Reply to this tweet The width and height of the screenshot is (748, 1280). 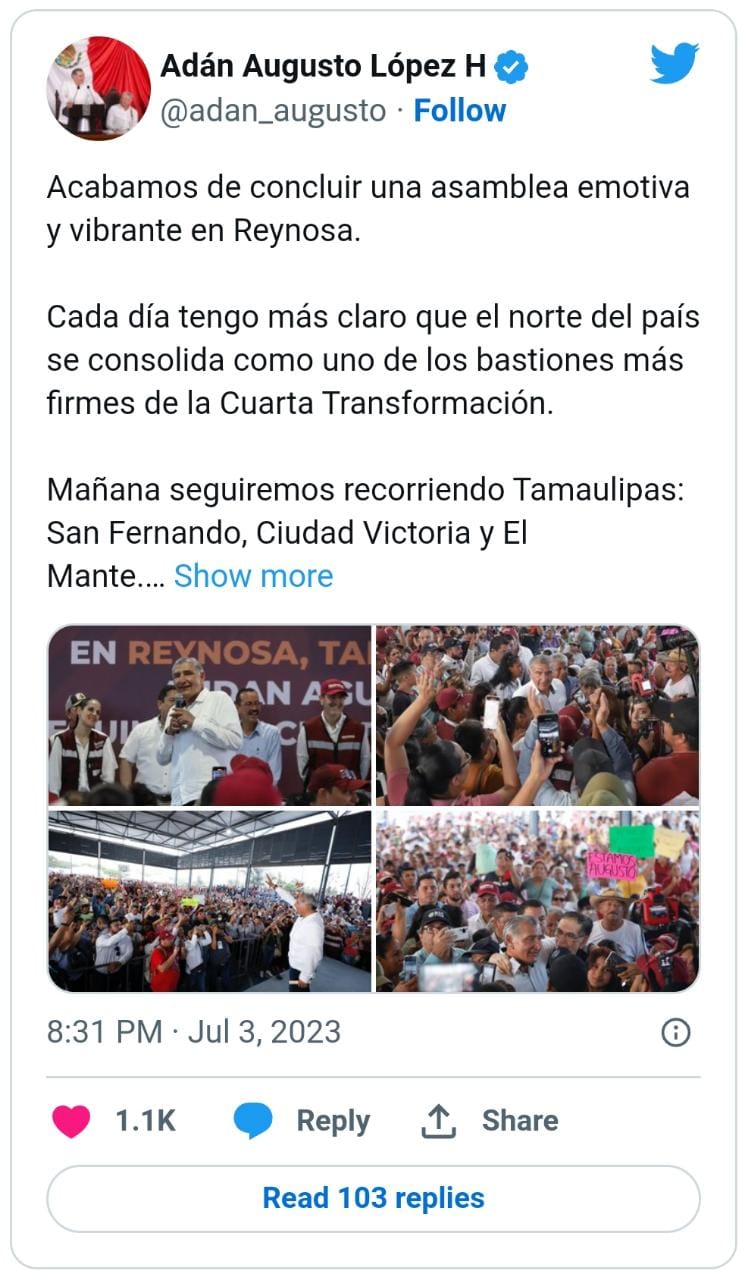[x=302, y=1121]
